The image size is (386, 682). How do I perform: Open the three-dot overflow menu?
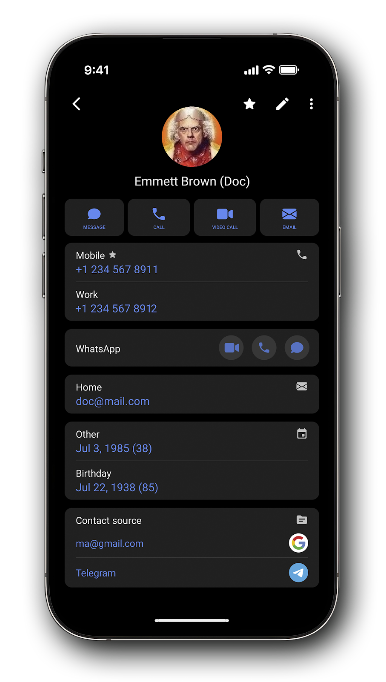click(311, 104)
